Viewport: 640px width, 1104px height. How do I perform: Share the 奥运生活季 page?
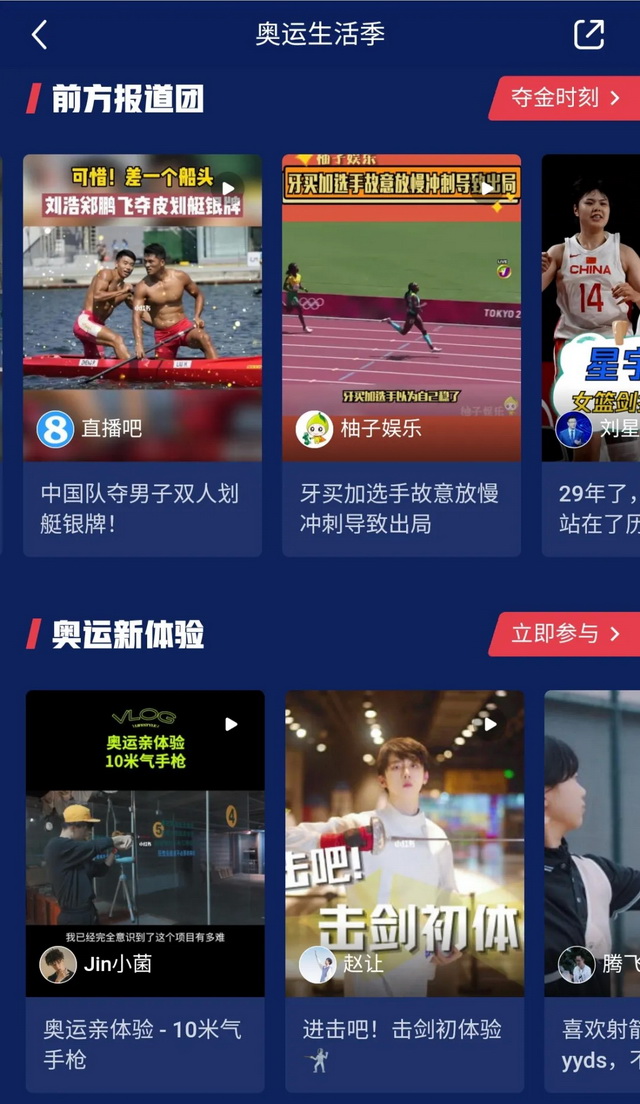coord(589,34)
